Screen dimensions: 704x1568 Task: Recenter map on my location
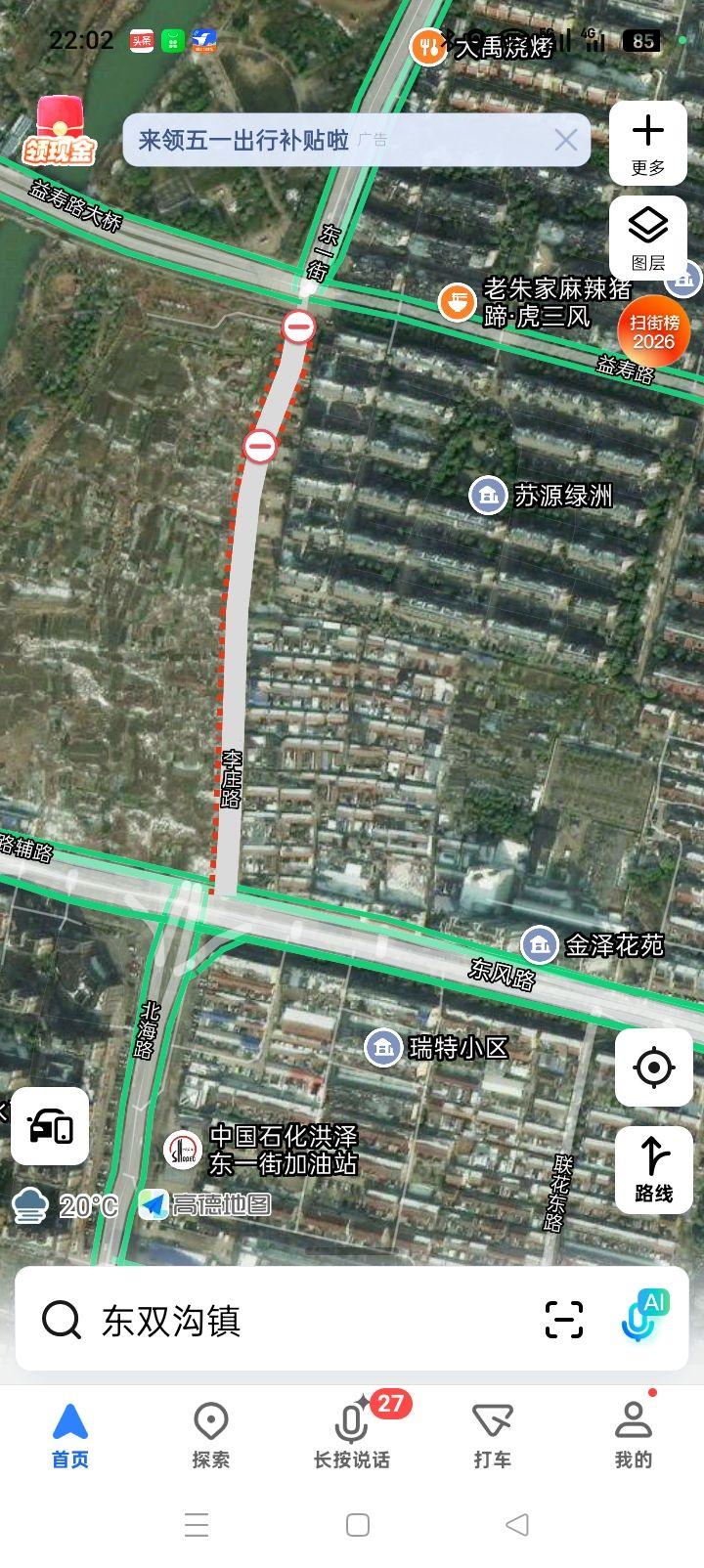point(653,1067)
